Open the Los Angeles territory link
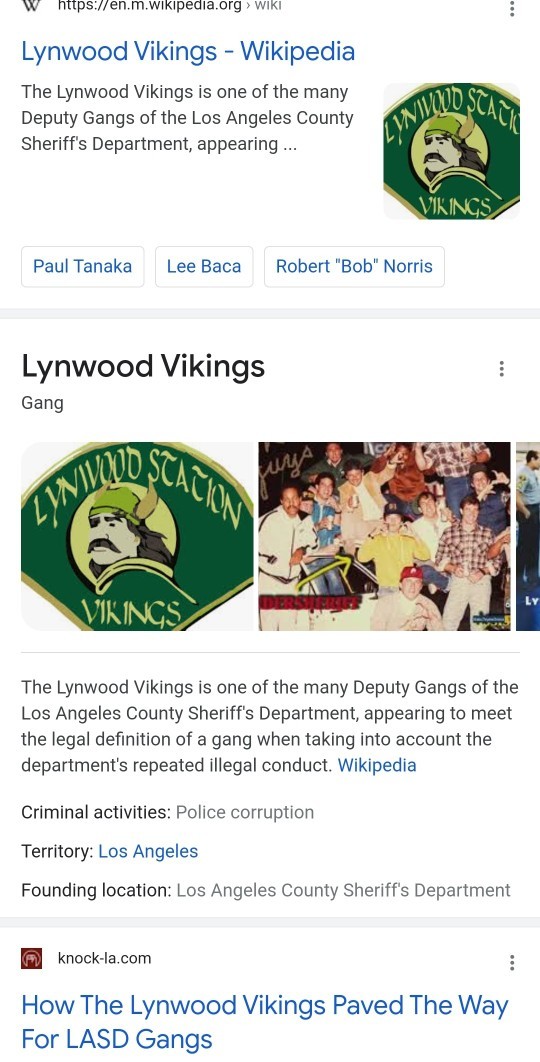The width and height of the screenshot is (540, 1062). coord(148,851)
